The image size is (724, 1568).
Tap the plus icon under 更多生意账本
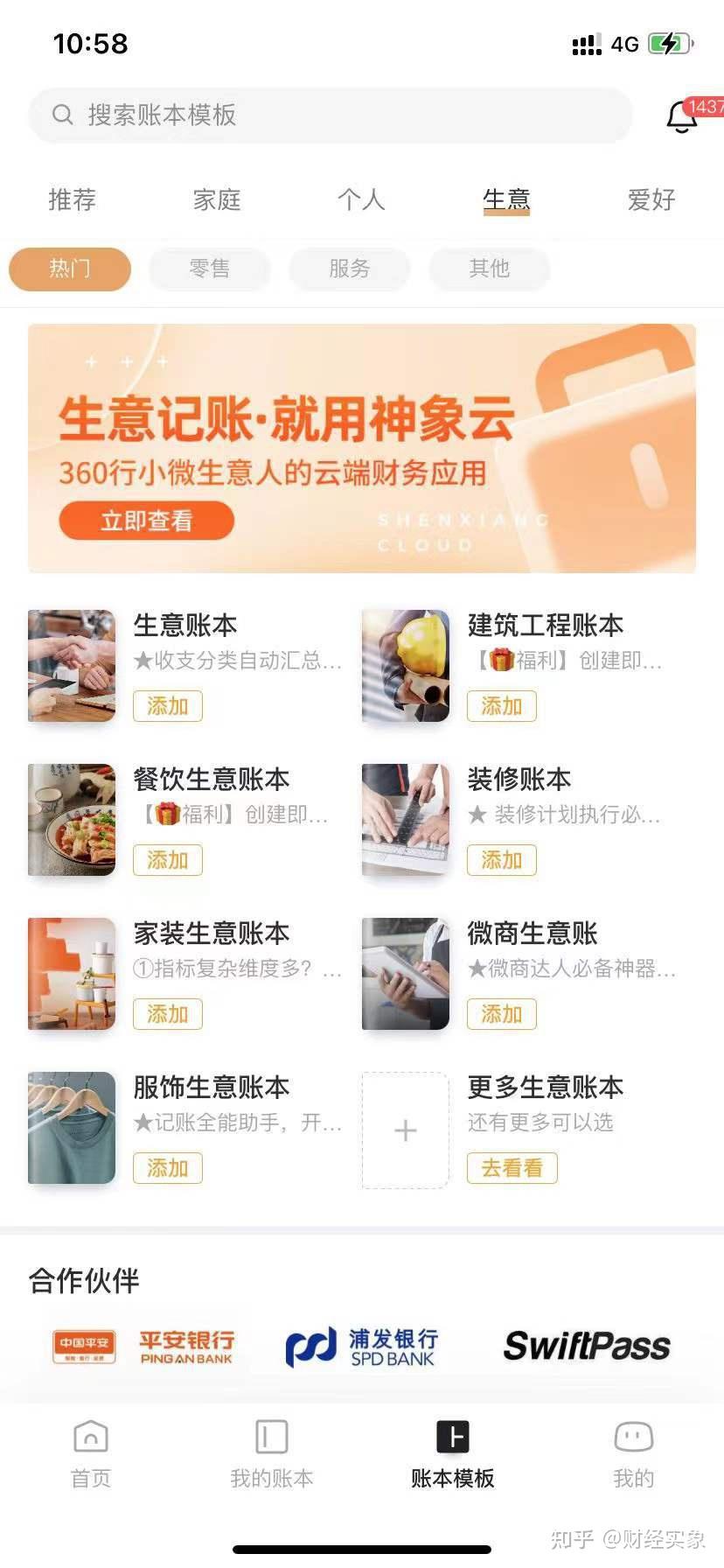point(405,1130)
